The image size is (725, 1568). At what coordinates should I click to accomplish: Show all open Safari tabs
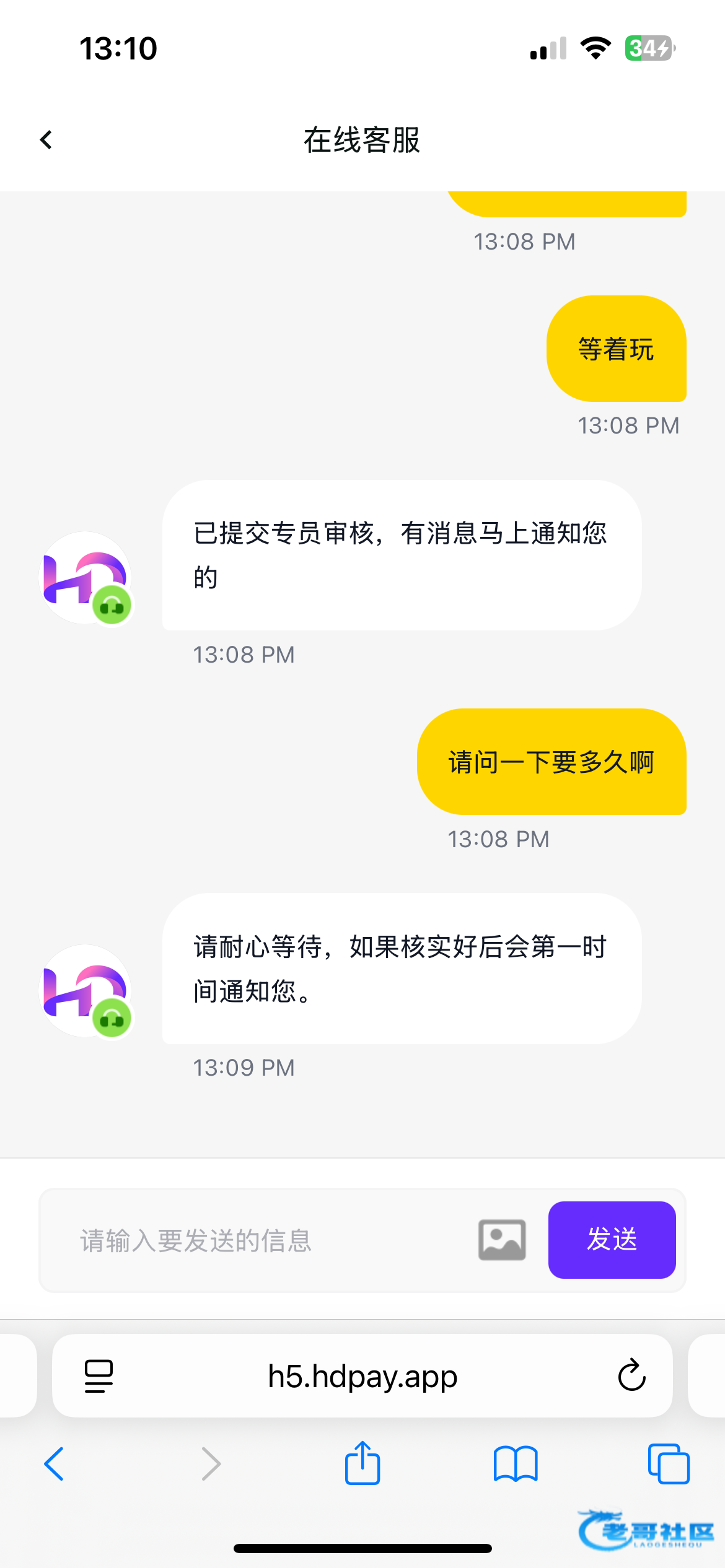668,1464
